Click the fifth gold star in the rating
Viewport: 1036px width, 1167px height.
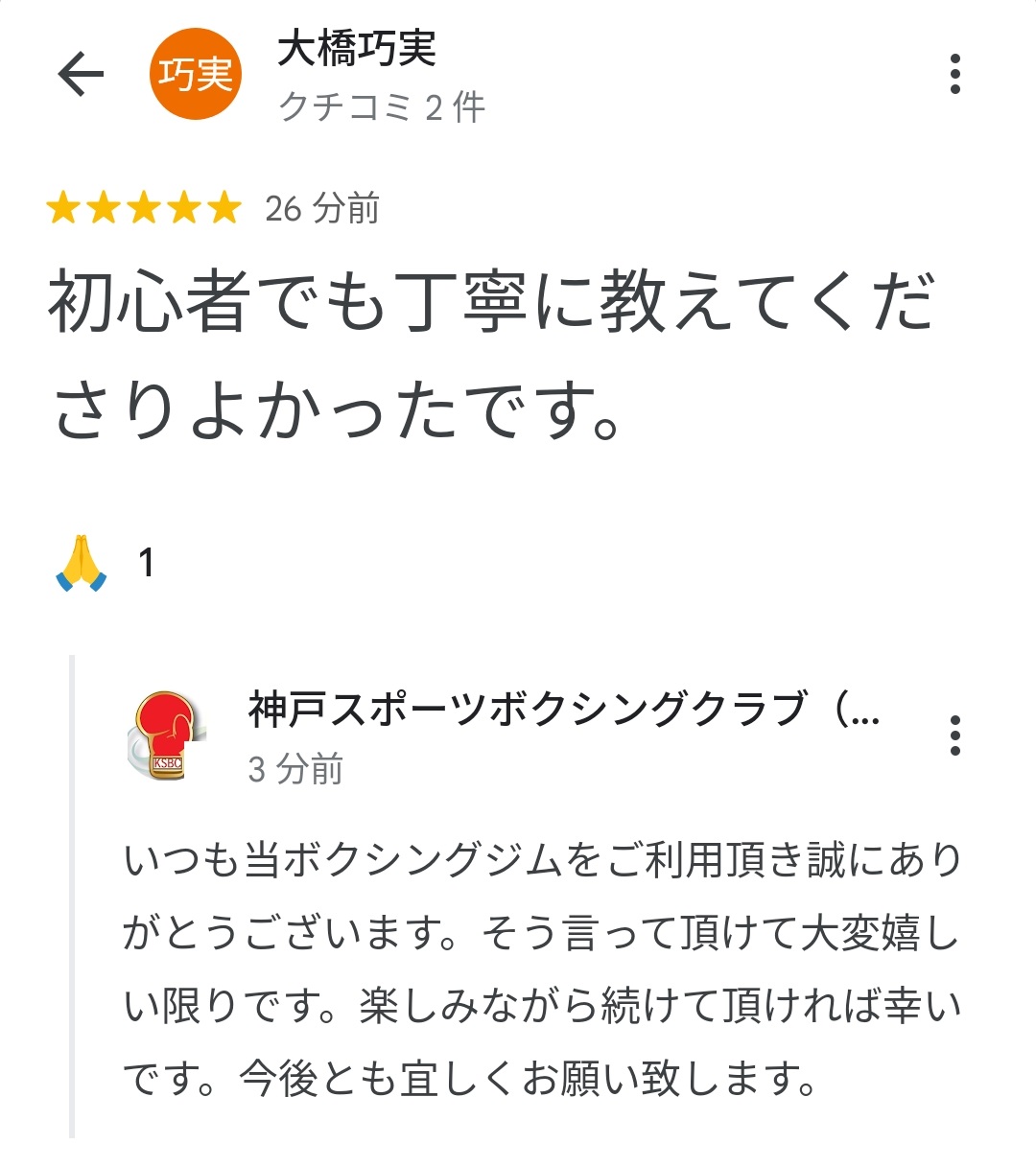coord(223,206)
